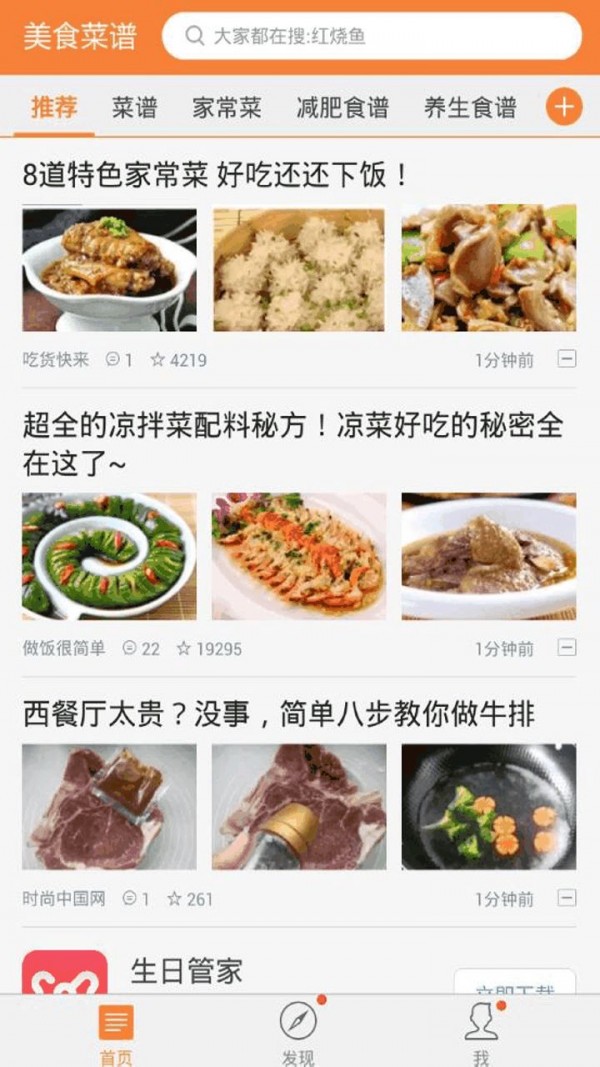600x1067 pixels.
Task: Add more categories with the plus button
Action: tap(564, 107)
